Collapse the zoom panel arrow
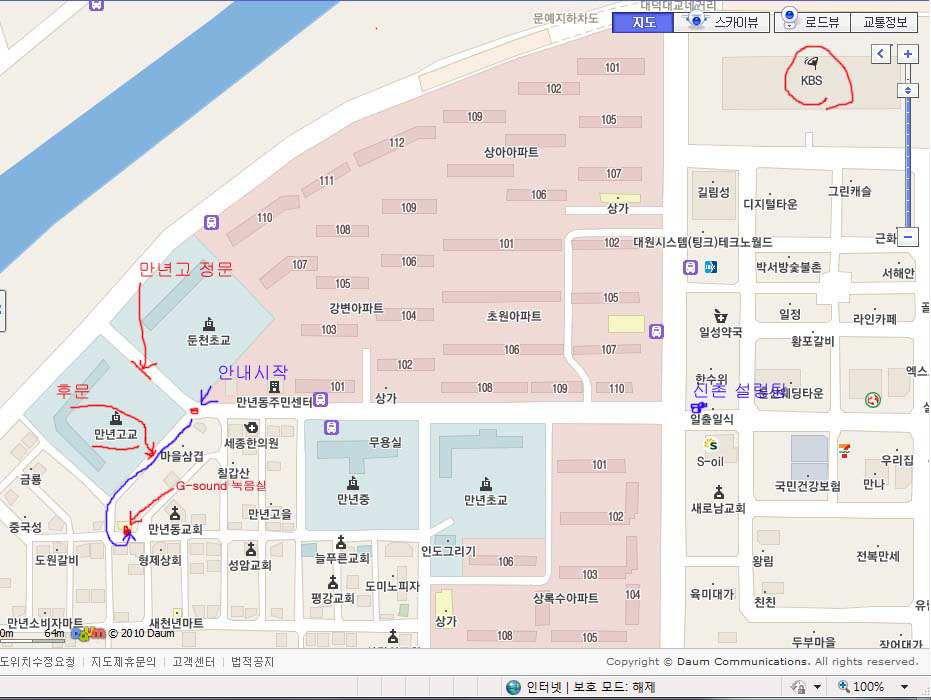 pos(881,54)
